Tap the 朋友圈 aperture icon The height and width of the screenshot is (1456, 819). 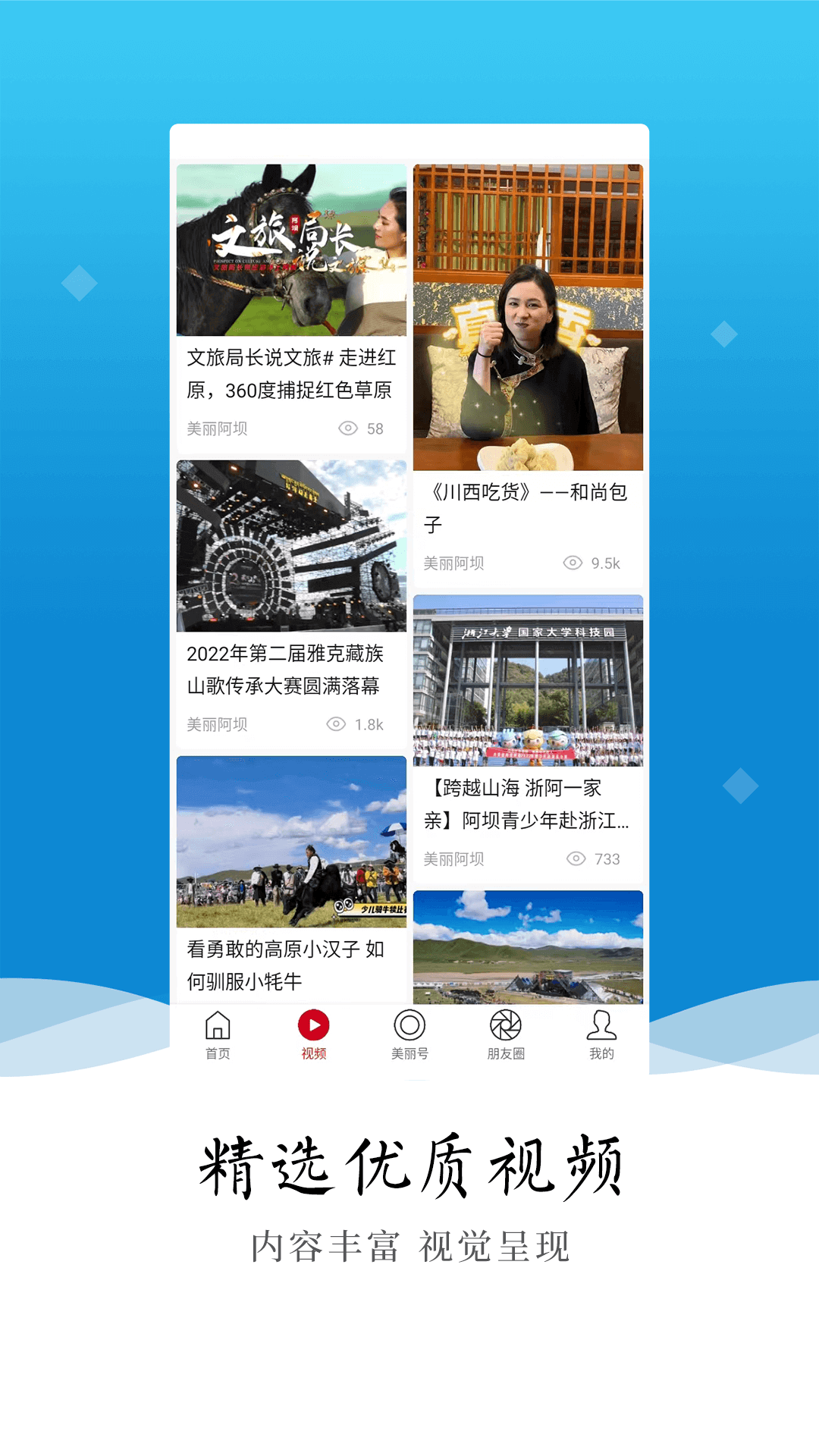[x=507, y=1028]
